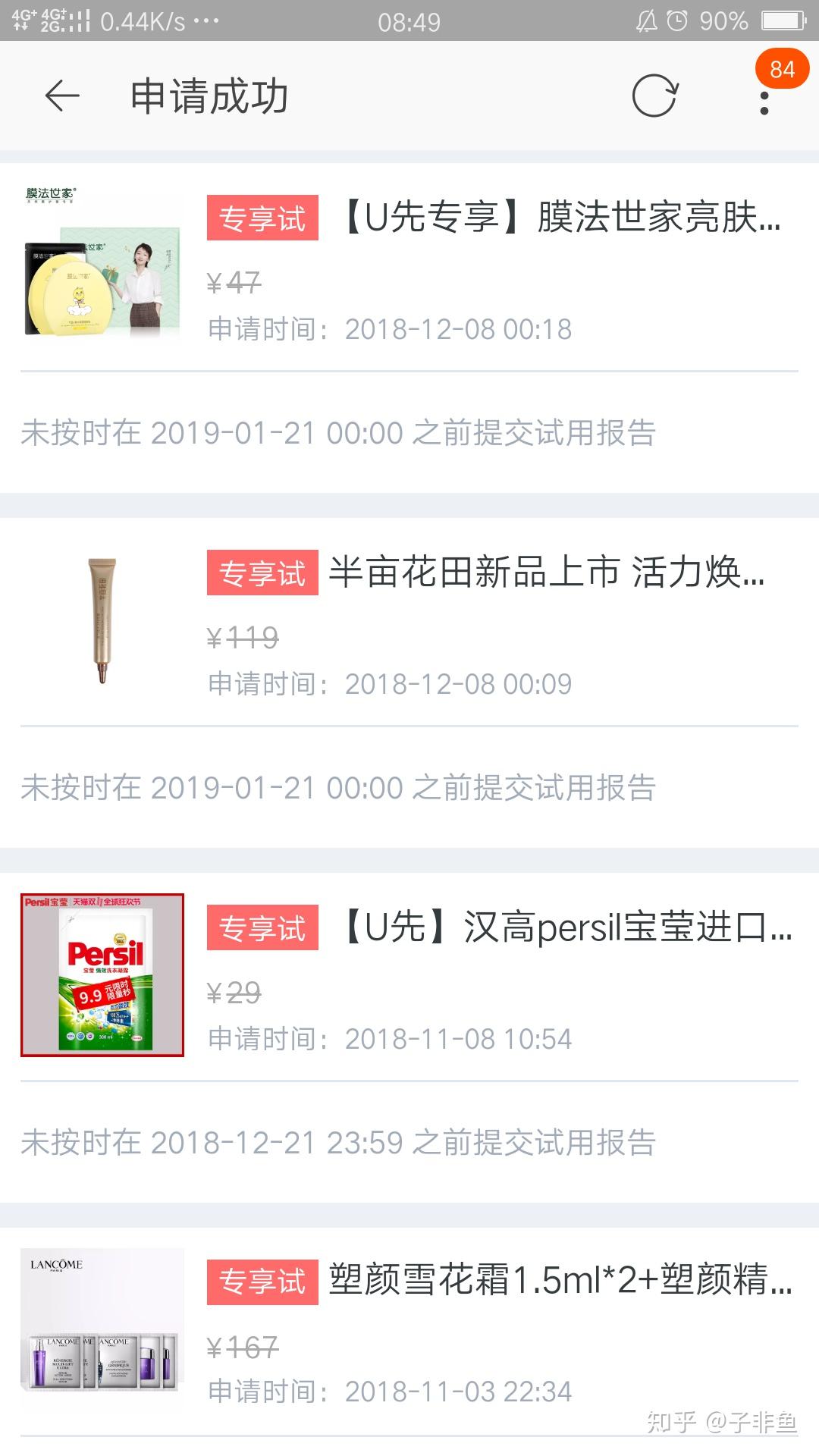Viewport: 819px width, 1456px height.
Task: Tap the 膜法世家 product image
Action: pyautogui.click(x=102, y=265)
